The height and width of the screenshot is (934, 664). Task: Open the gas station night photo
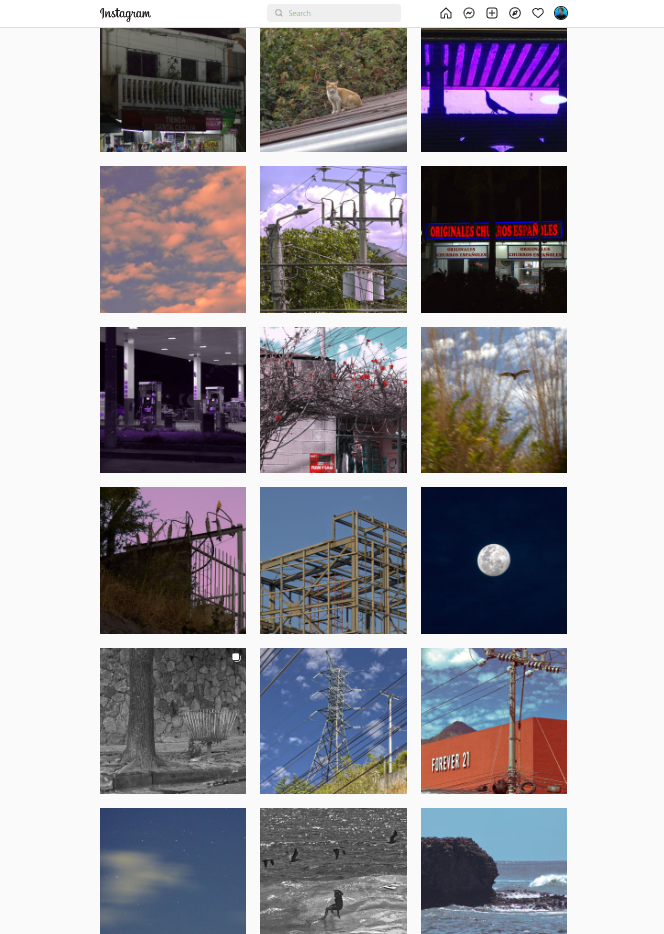coord(173,400)
